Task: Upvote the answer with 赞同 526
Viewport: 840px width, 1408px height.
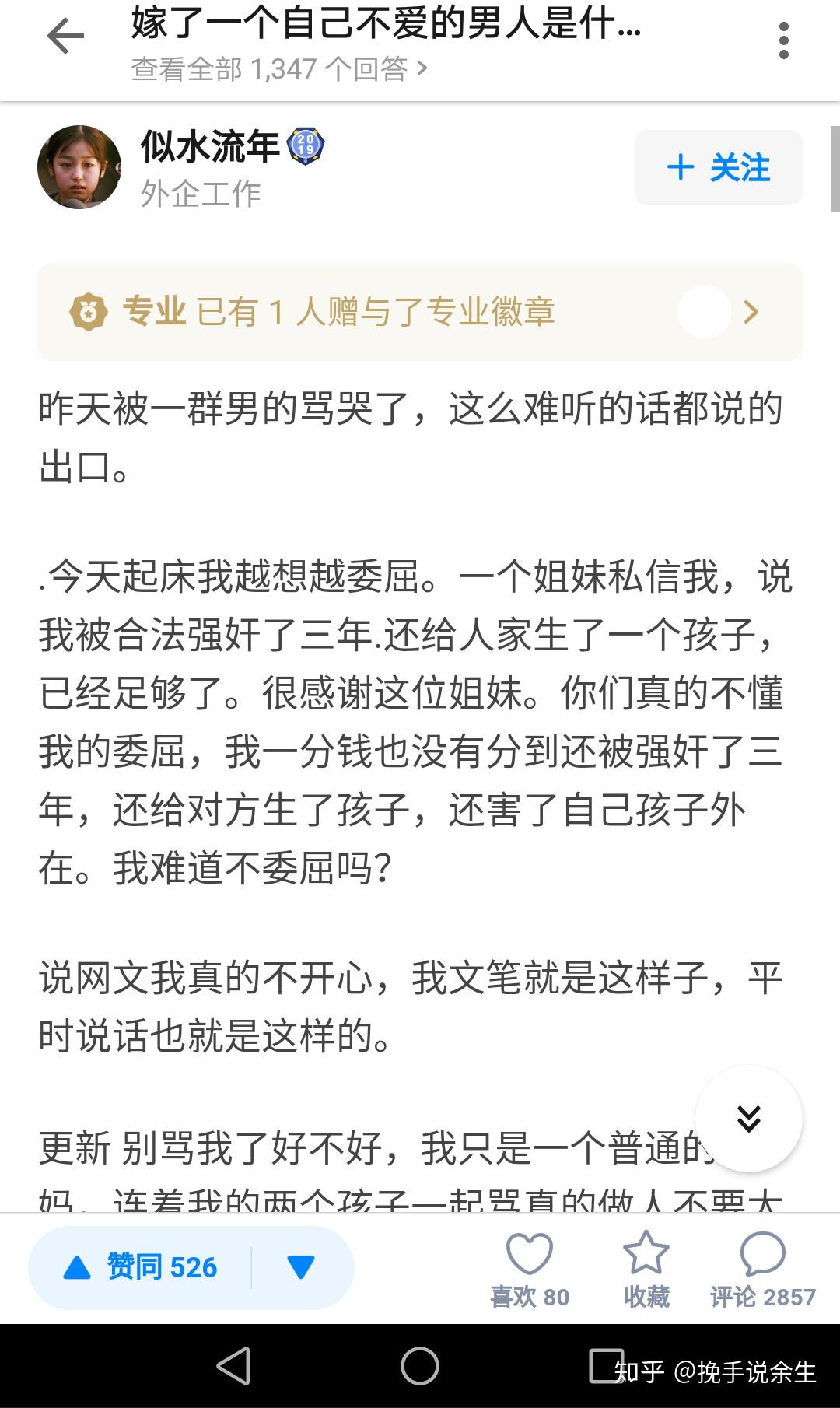Action: pos(140,1267)
